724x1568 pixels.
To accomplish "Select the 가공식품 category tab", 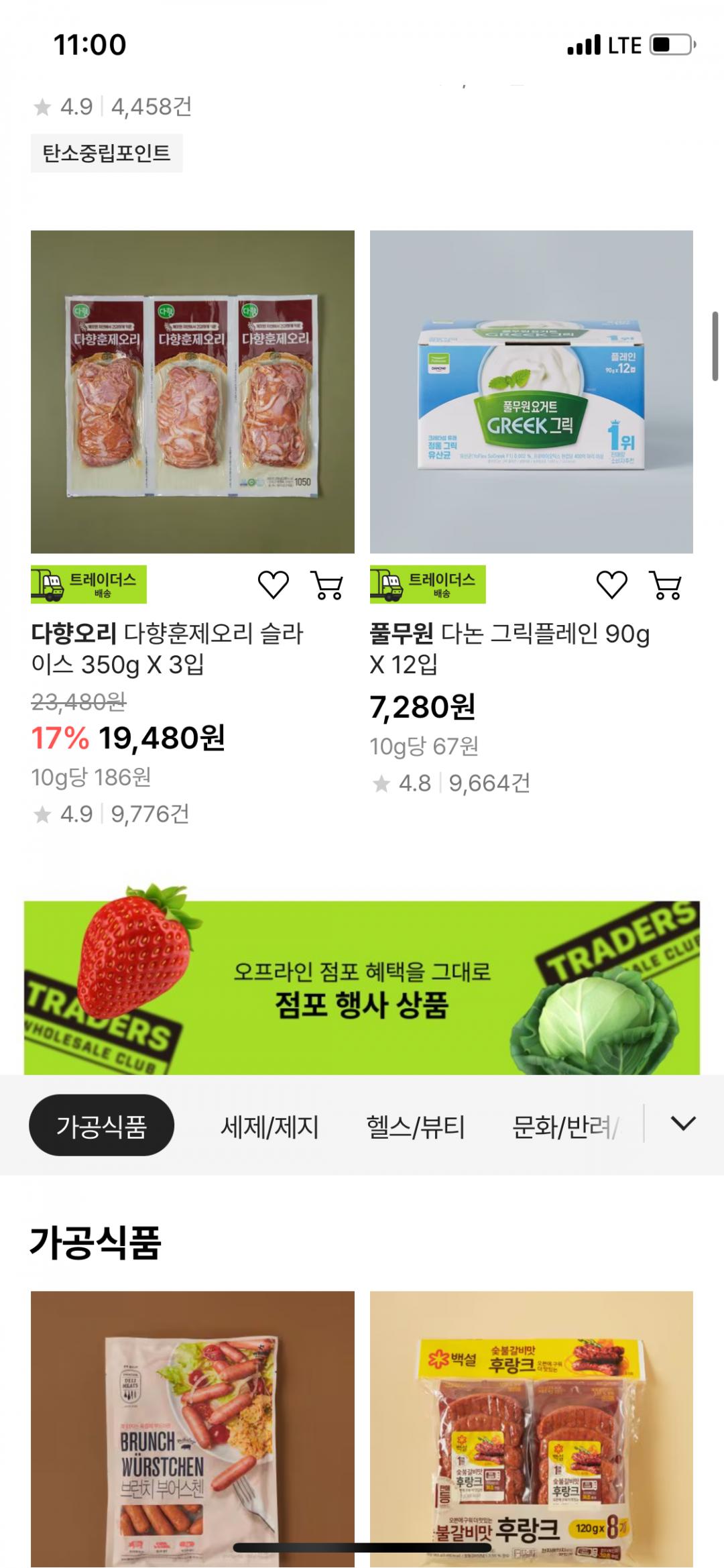I will coord(101,1126).
